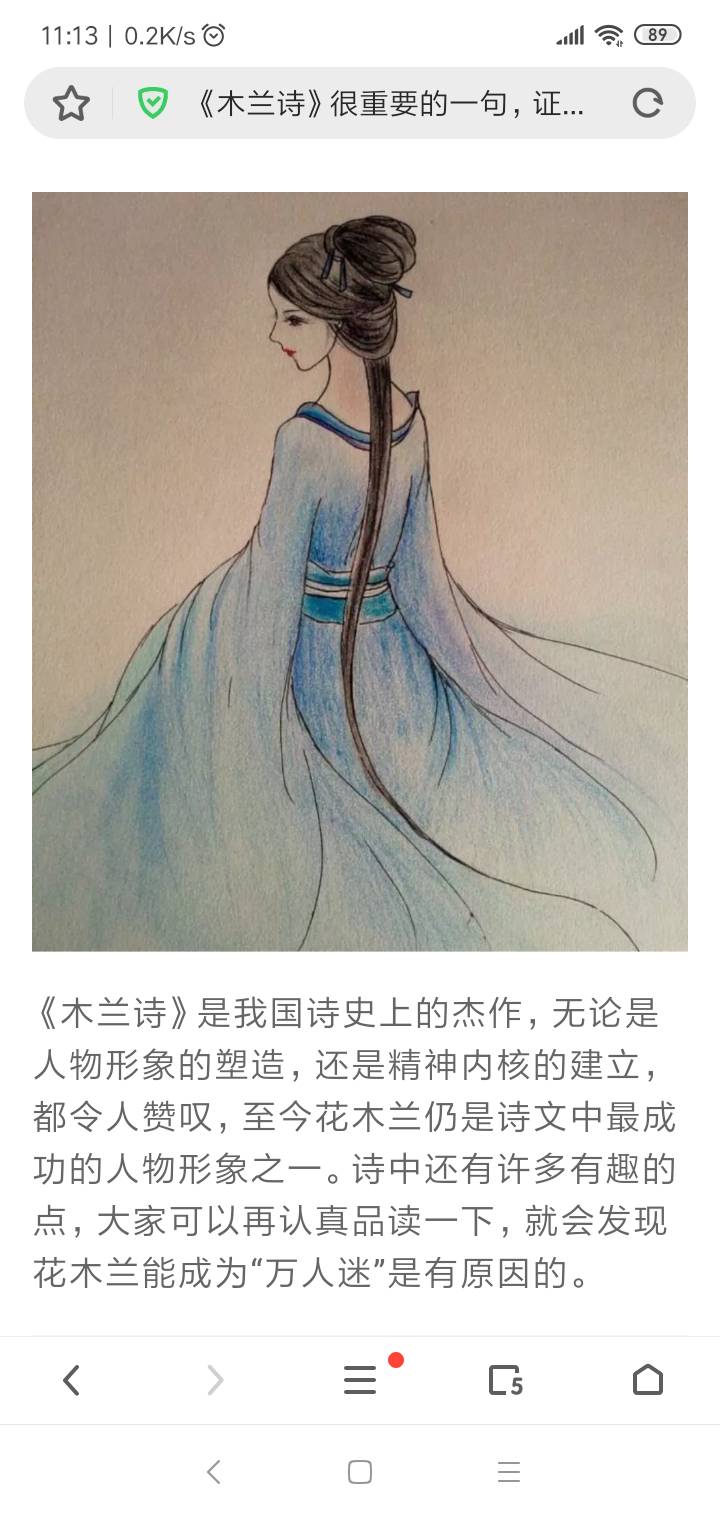This screenshot has height=1520, width=720.
Task: Tap the address bar showing 《木兰诗》
Action: coord(390,103)
